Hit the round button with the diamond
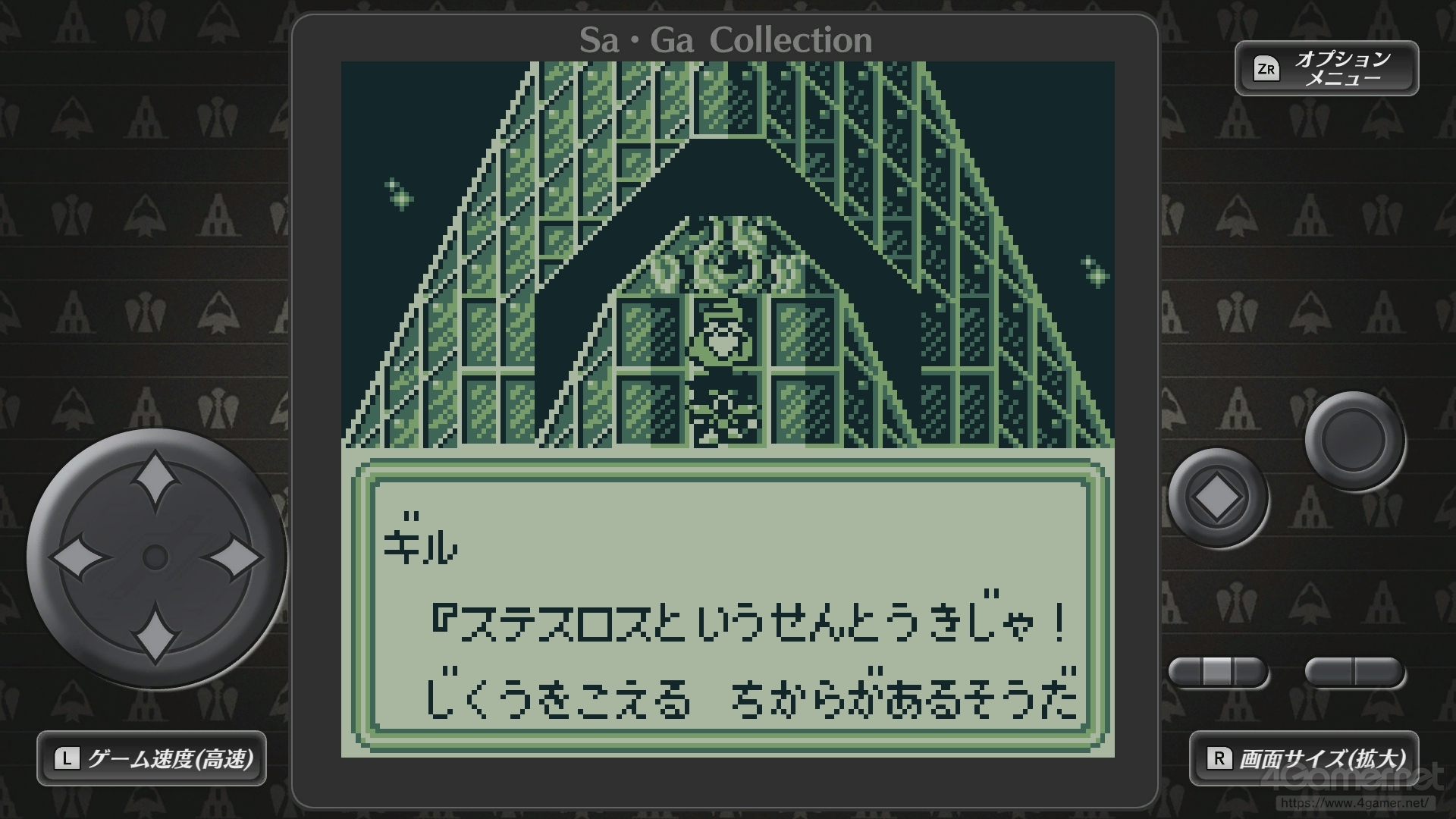The width and height of the screenshot is (1456, 819). (1218, 498)
